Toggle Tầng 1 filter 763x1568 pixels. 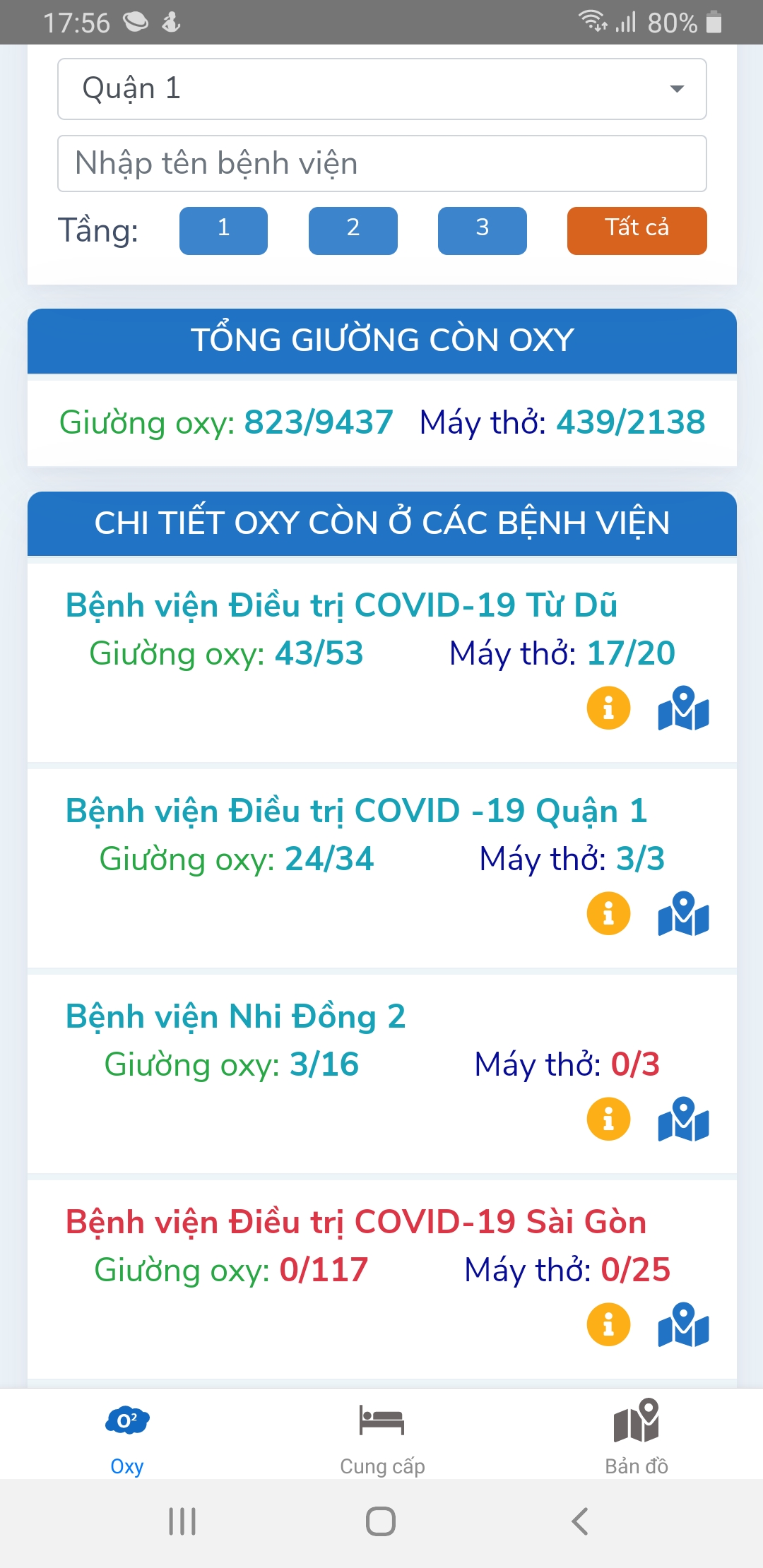(x=223, y=230)
